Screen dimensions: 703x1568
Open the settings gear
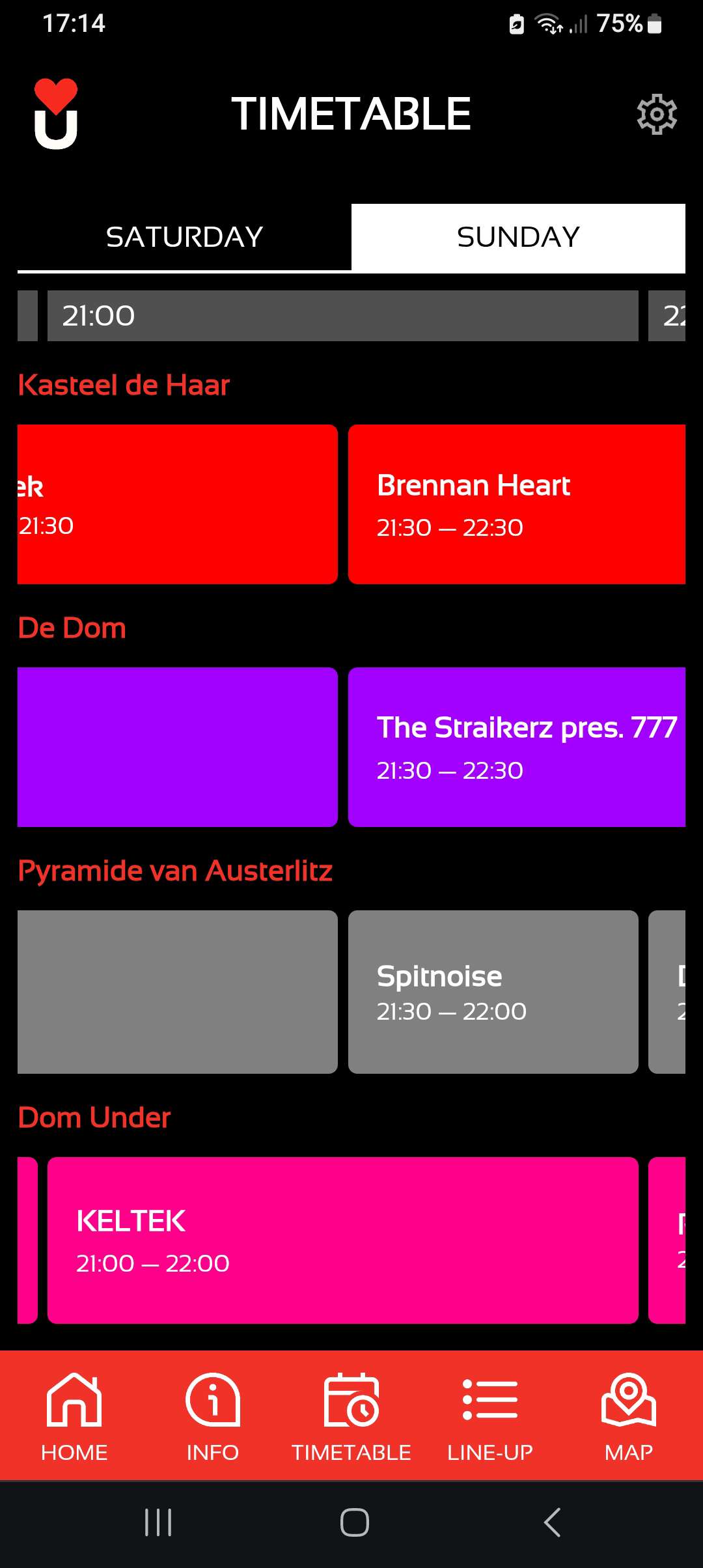[x=656, y=115]
